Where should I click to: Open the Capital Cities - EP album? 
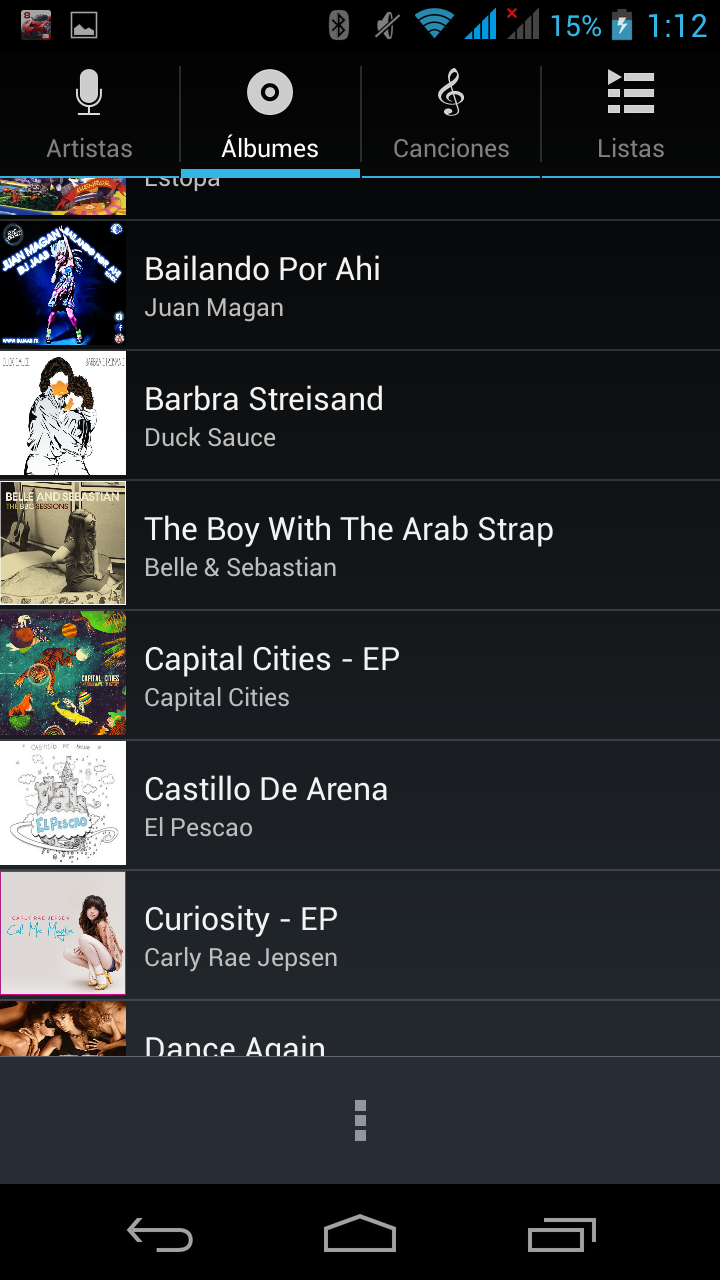point(360,676)
